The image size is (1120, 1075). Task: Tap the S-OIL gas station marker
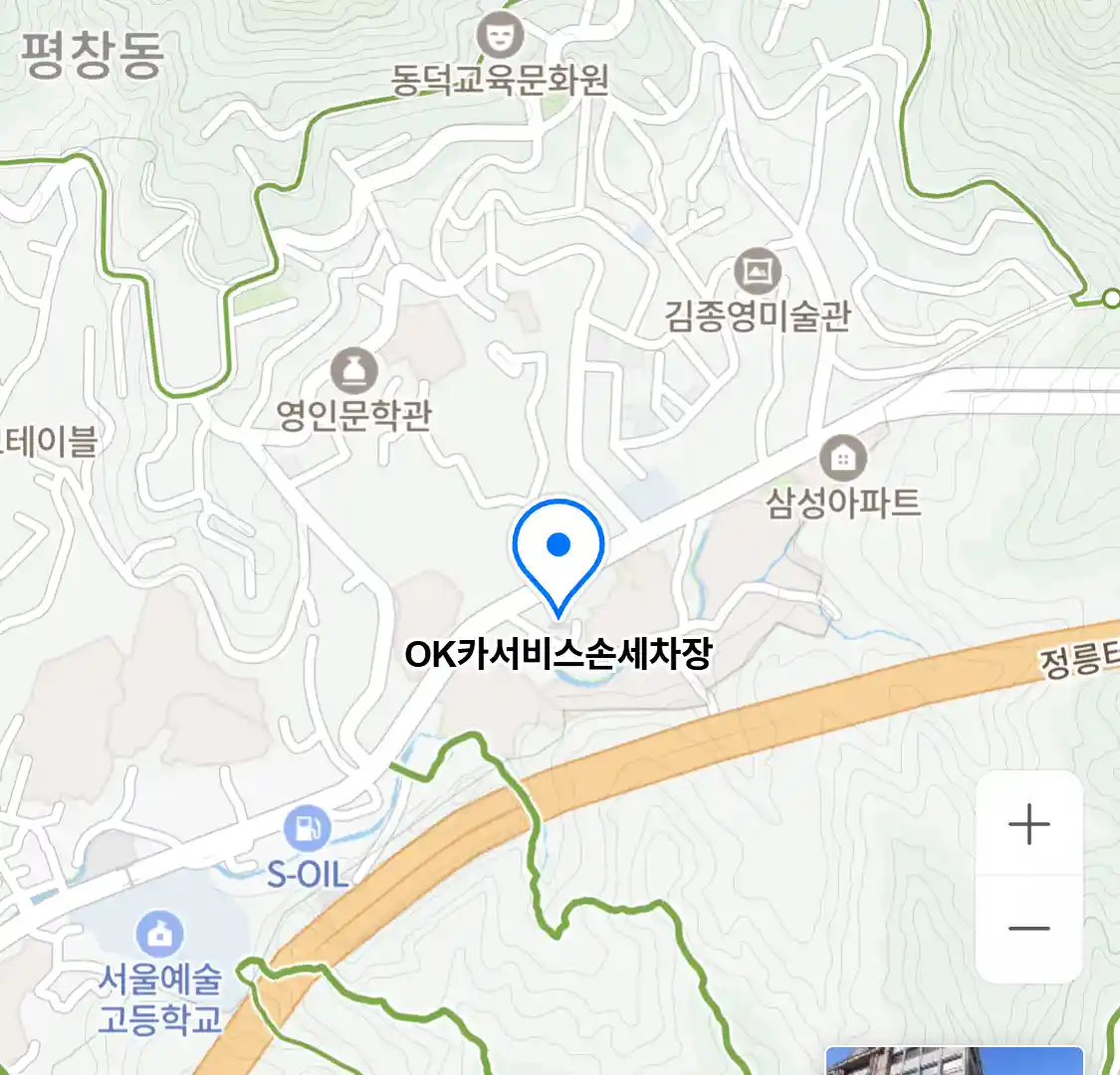[307, 828]
